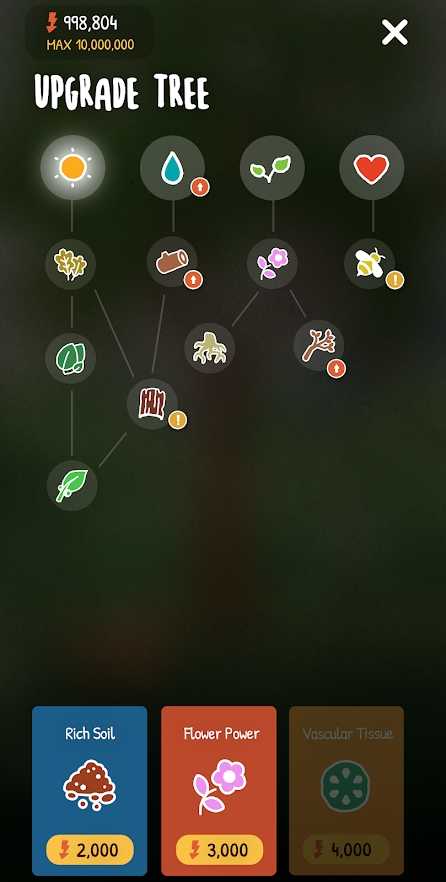Image resolution: width=446 pixels, height=882 pixels.
Task: Open the green sprout upgrade node
Action: click(272, 168)
